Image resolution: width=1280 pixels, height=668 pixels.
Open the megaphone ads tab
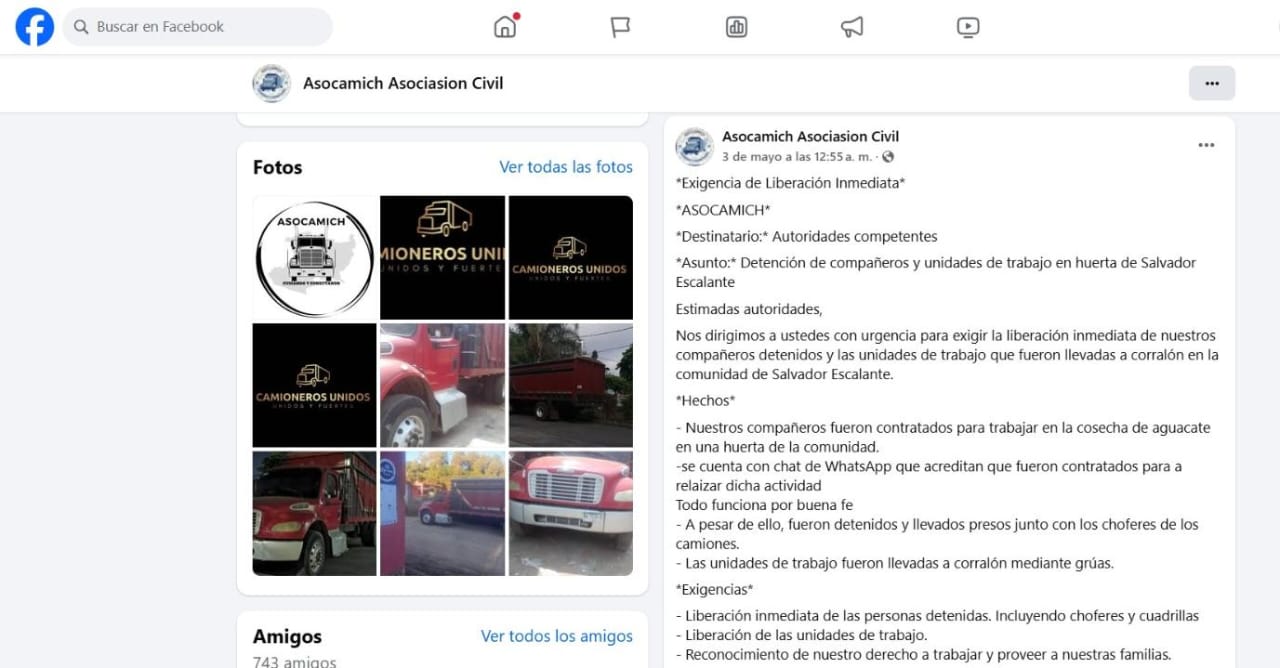852,27
